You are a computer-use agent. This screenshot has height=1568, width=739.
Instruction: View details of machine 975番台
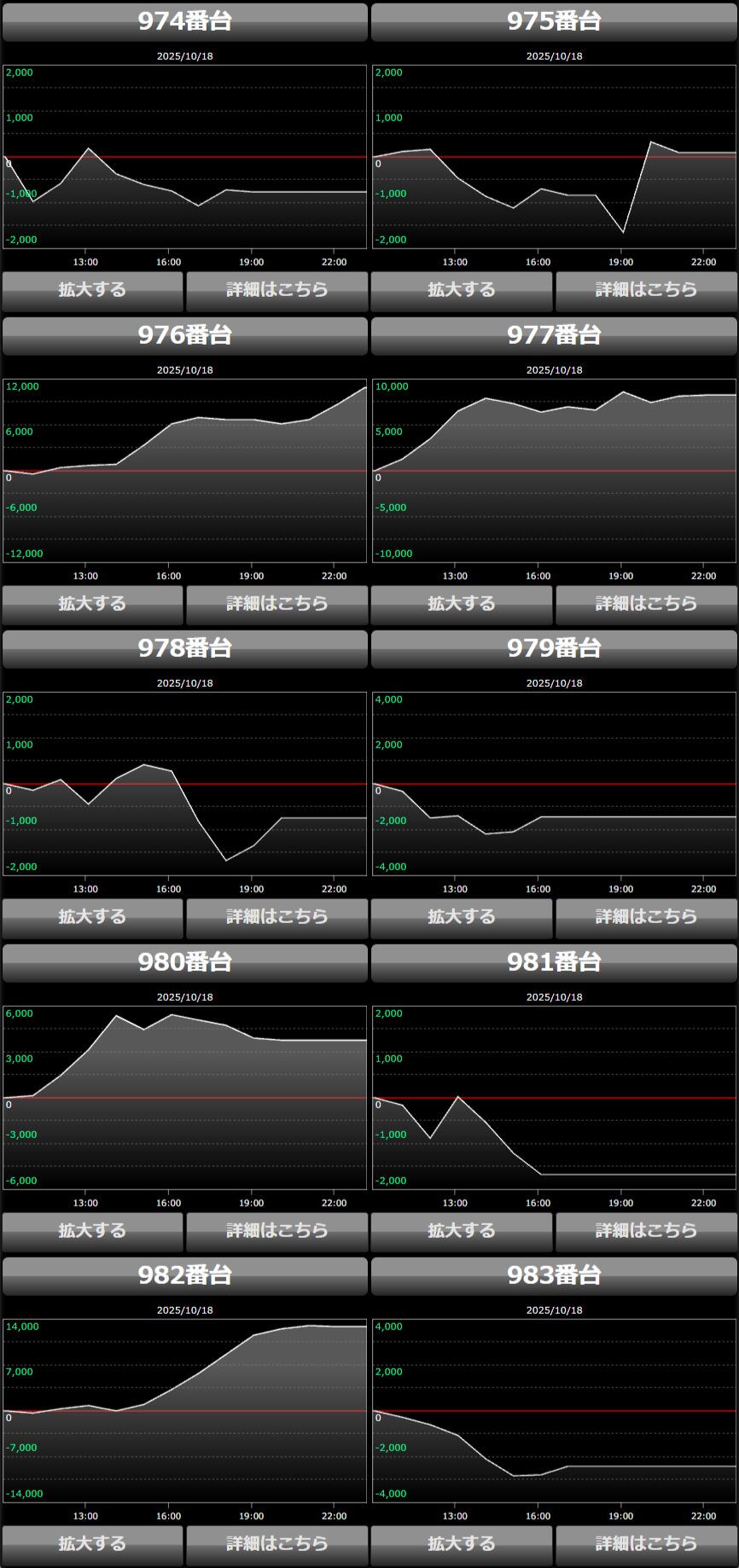click(x=646, y=290)
